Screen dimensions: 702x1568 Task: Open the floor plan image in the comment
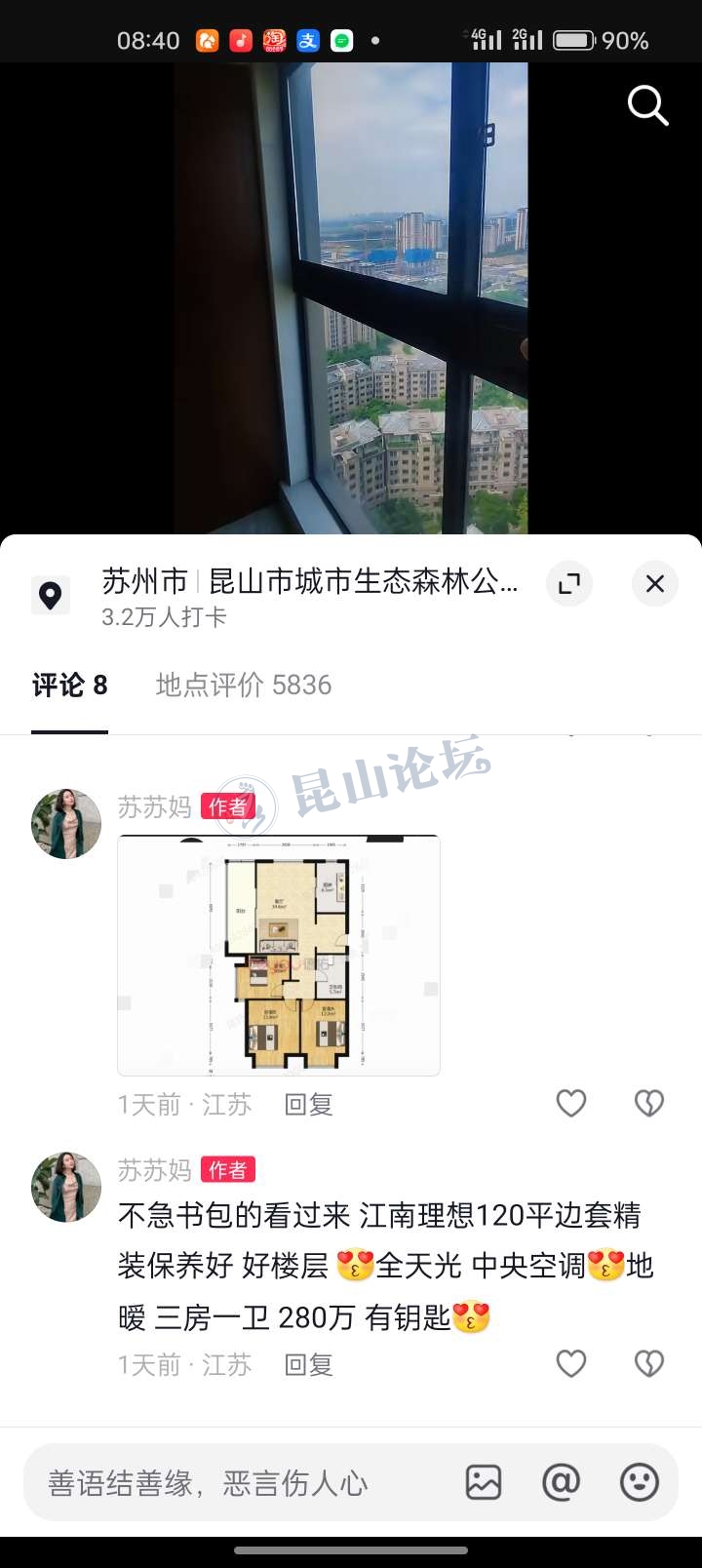279,956
